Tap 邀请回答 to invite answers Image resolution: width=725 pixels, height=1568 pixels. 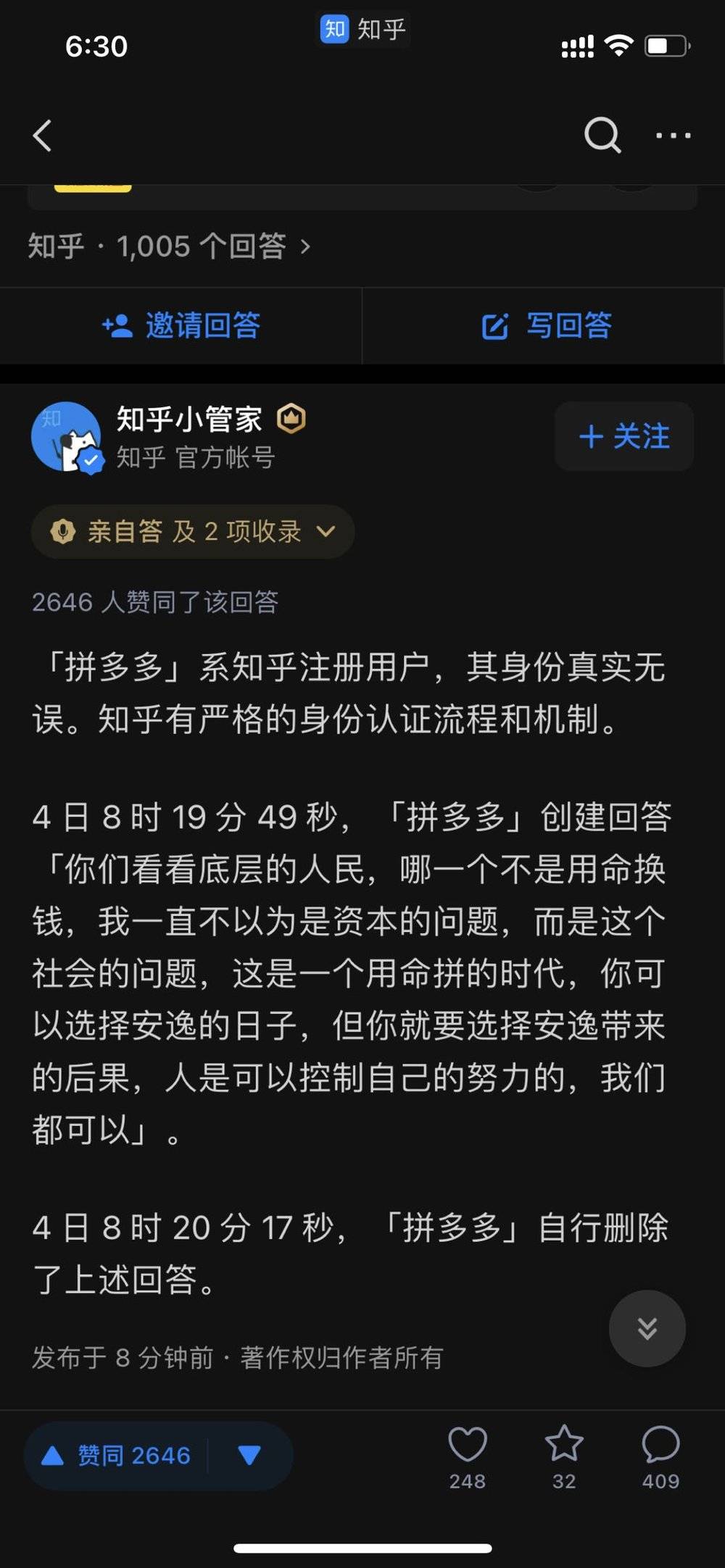(x=181, y=325)
